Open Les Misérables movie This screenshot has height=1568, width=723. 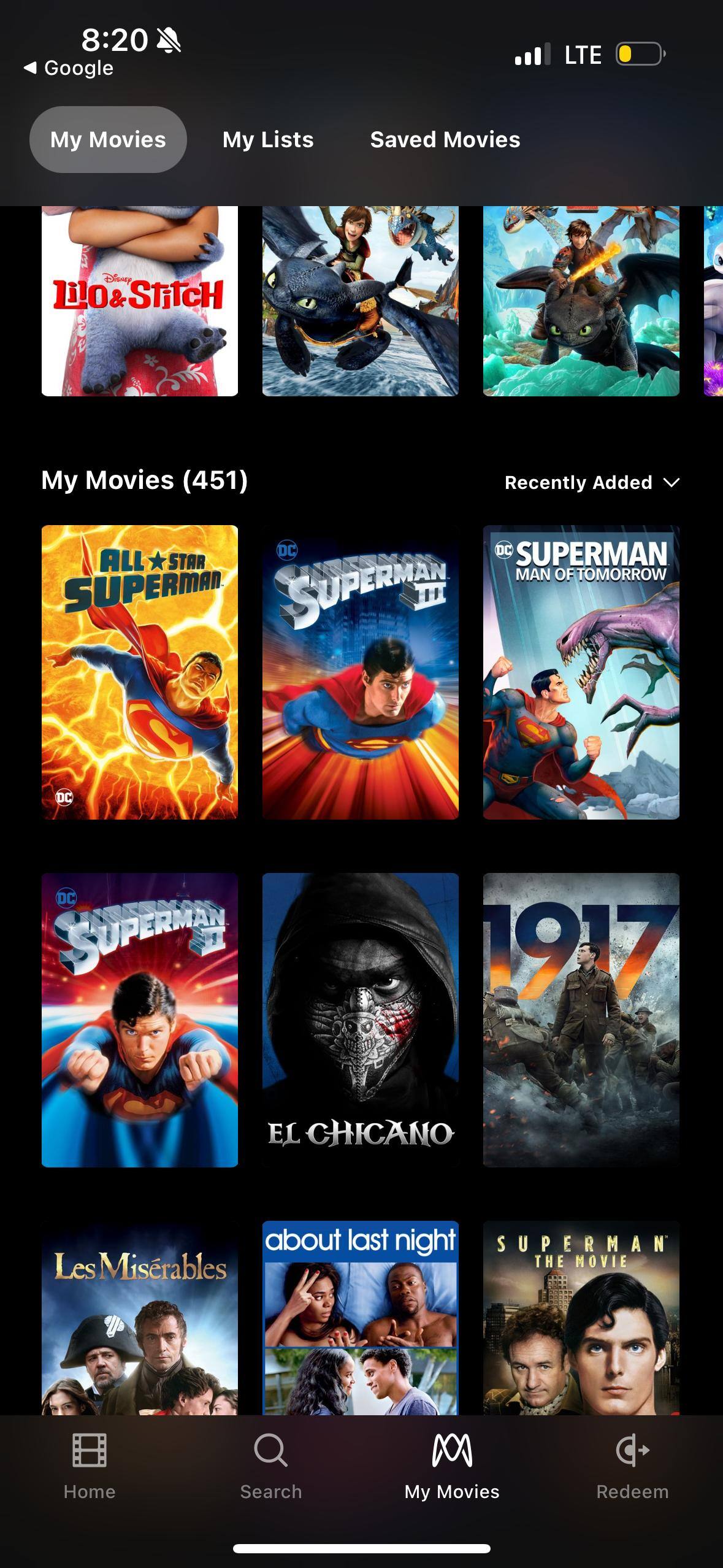pyautogui.click(x=140, y=1319)
